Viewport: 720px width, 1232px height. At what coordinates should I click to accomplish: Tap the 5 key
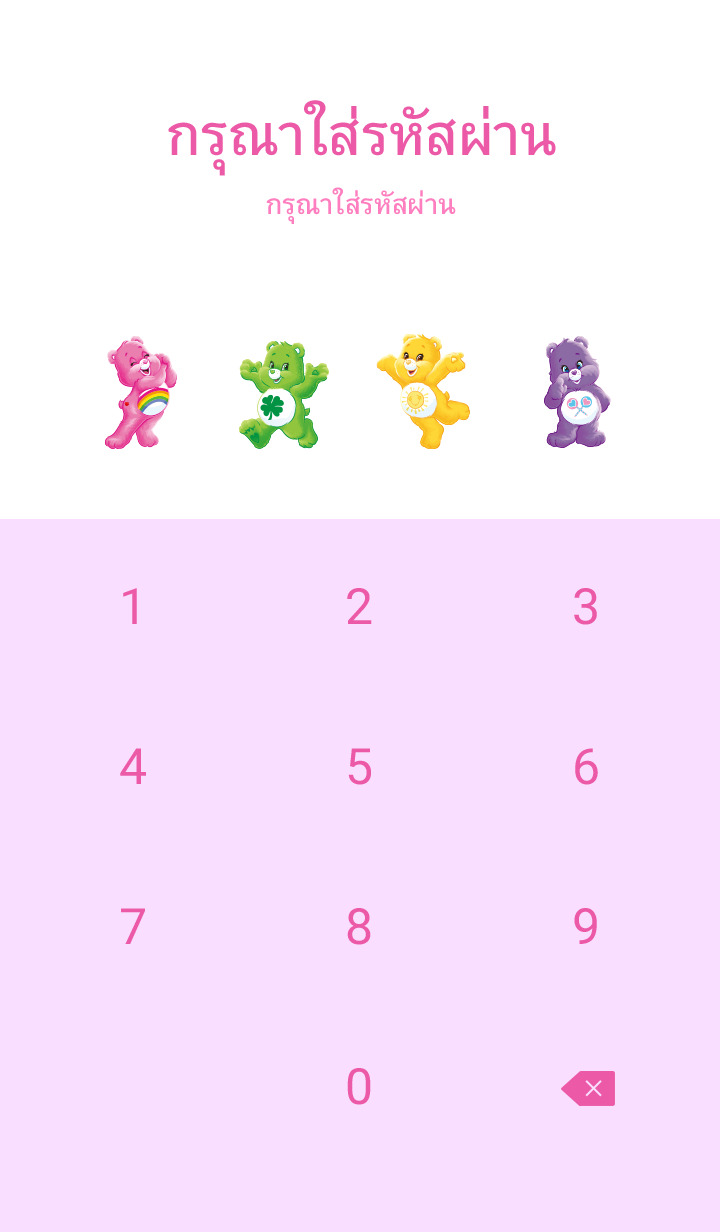tap(359, 767)
